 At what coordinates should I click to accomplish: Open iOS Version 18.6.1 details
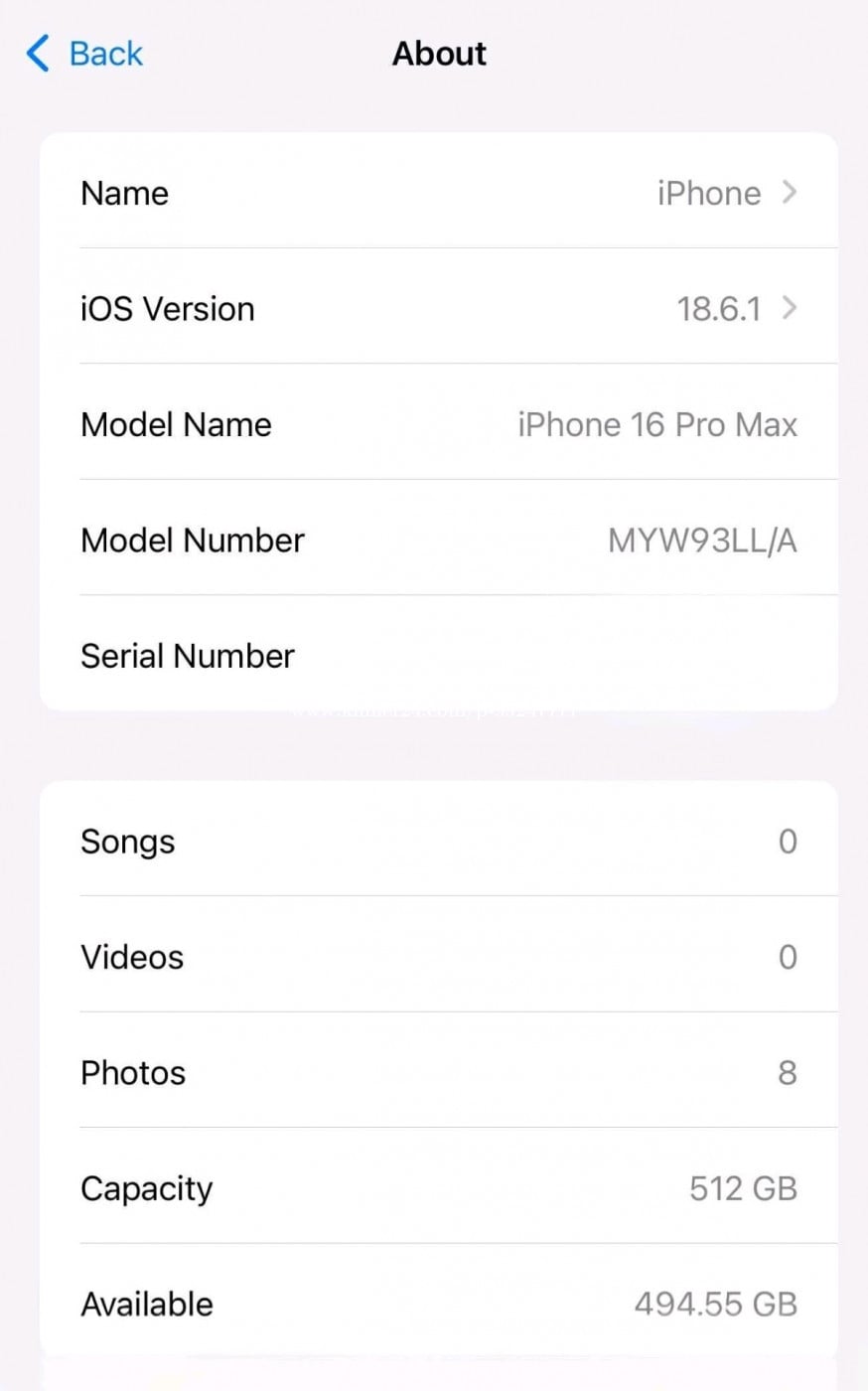[438, 309]
